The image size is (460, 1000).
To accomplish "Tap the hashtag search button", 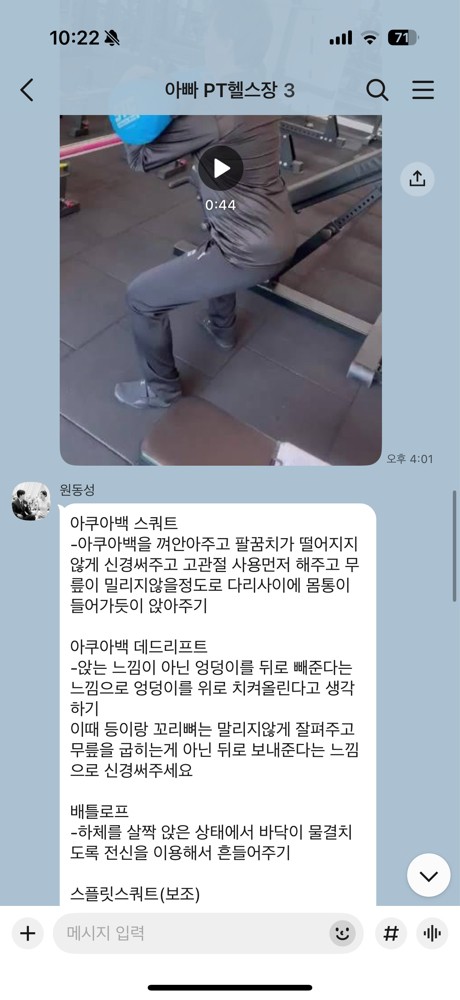I will coord(390,934).
